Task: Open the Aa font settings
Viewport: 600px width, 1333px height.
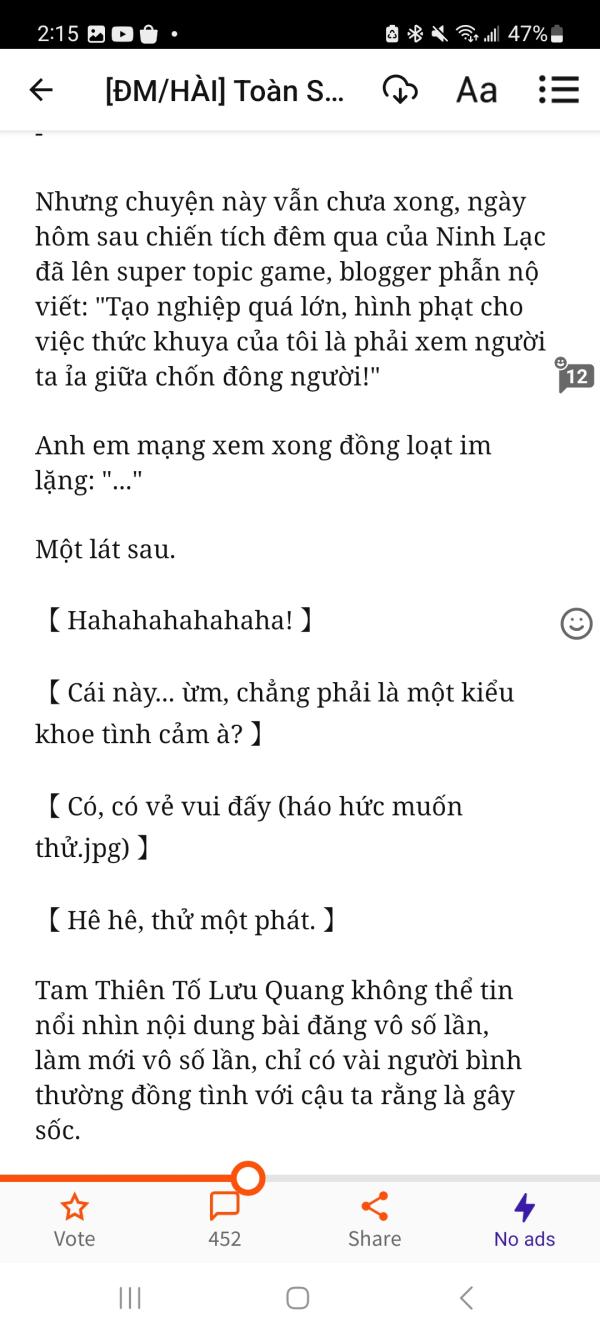Action: pos(477,90)
